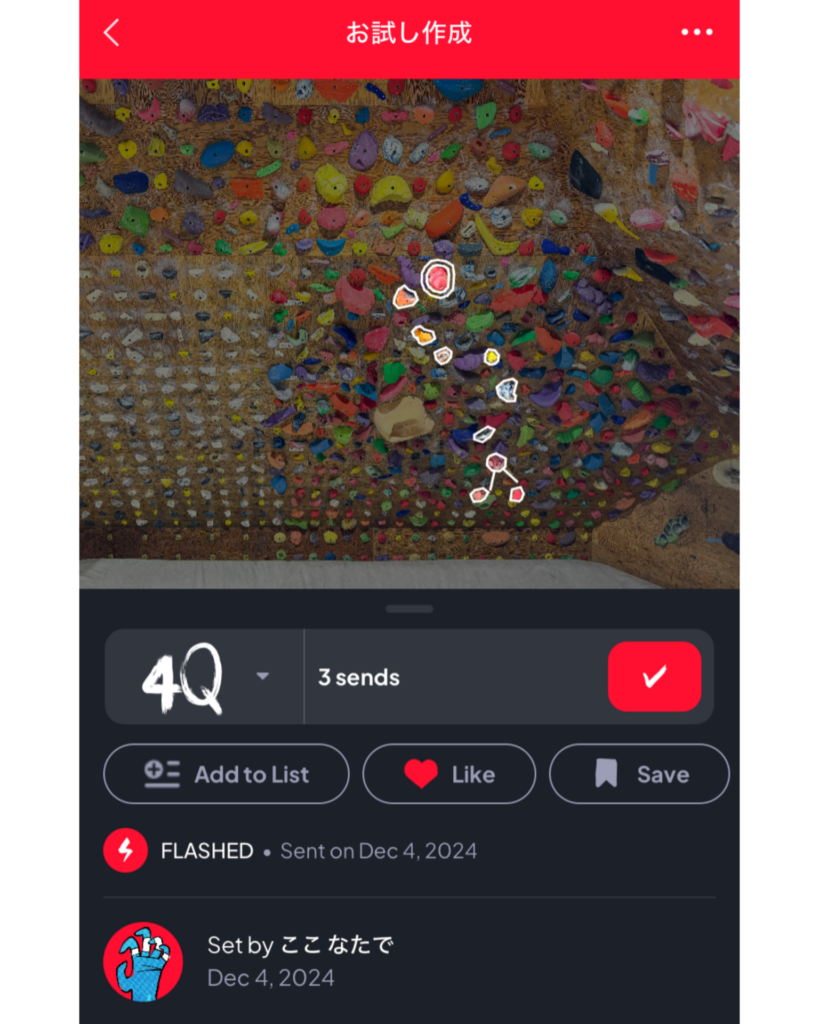Add this climb to a list

(x=226, y=774)
